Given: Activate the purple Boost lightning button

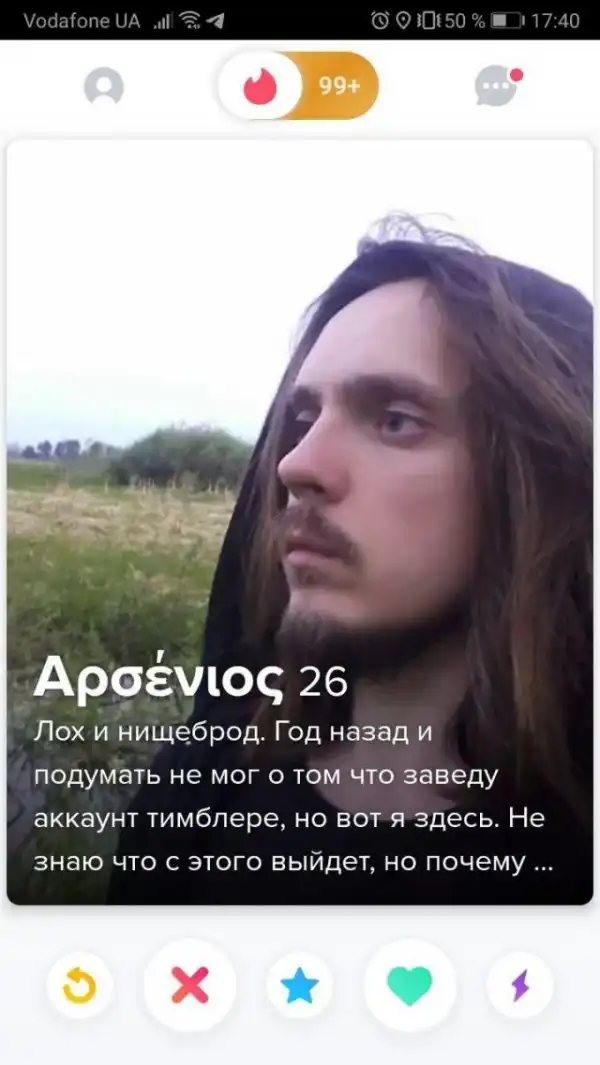Looking at the screenshot, I should 519,986.
